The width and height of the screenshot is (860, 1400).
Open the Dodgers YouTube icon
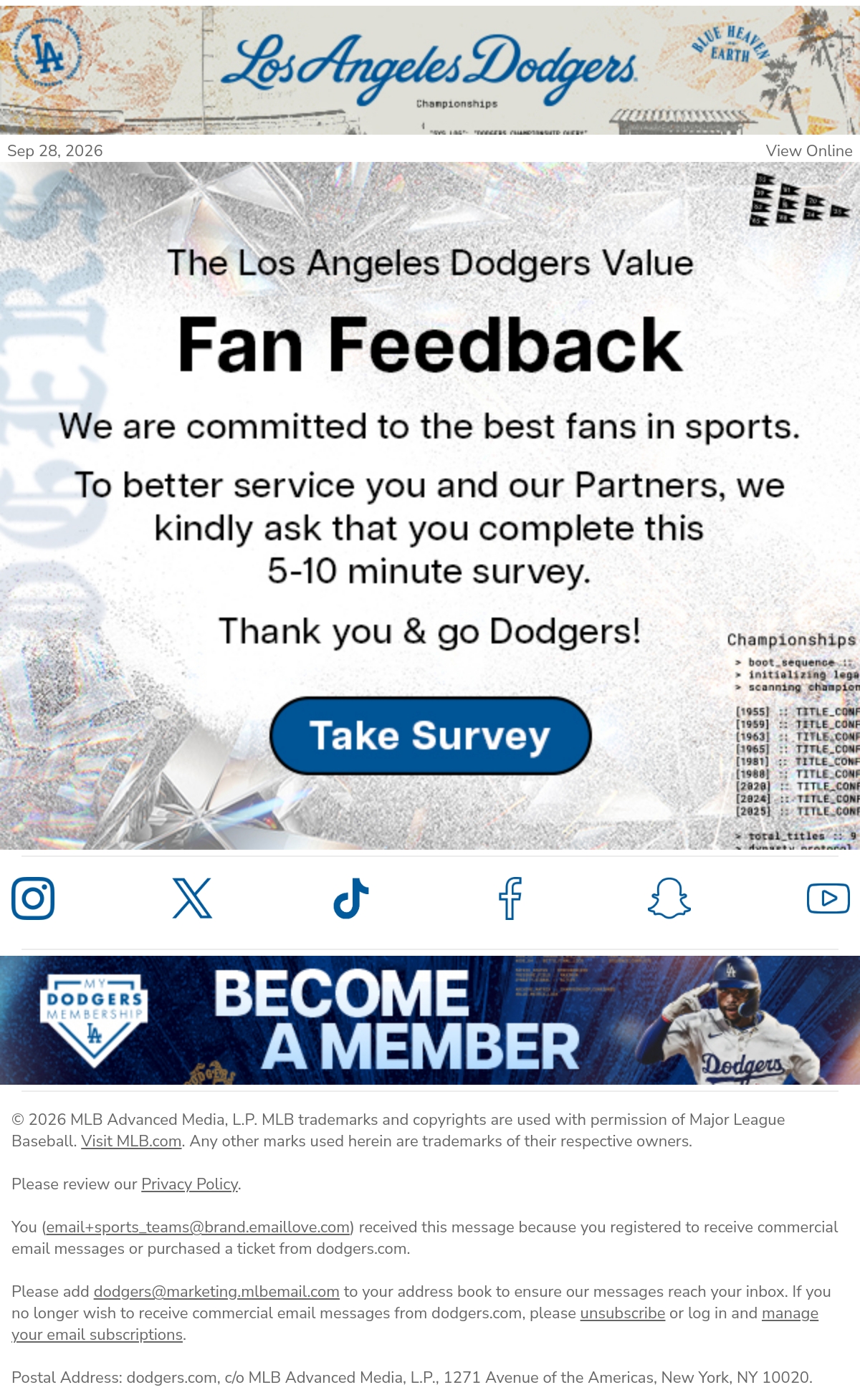point(828,898)
